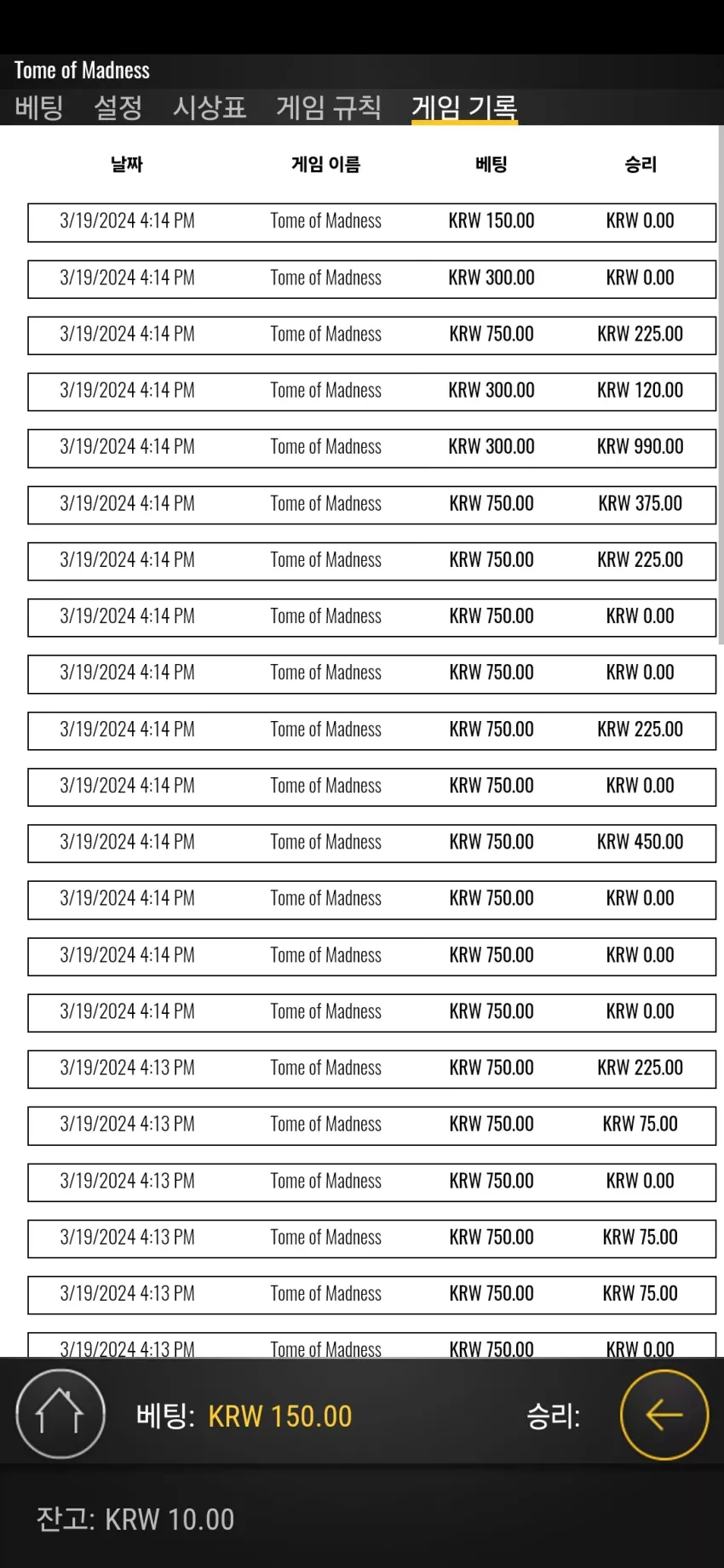The width and height of the screenshot is (724, 1568).
Task: Tap the home icon button
Action: [x=60, y=1414]
